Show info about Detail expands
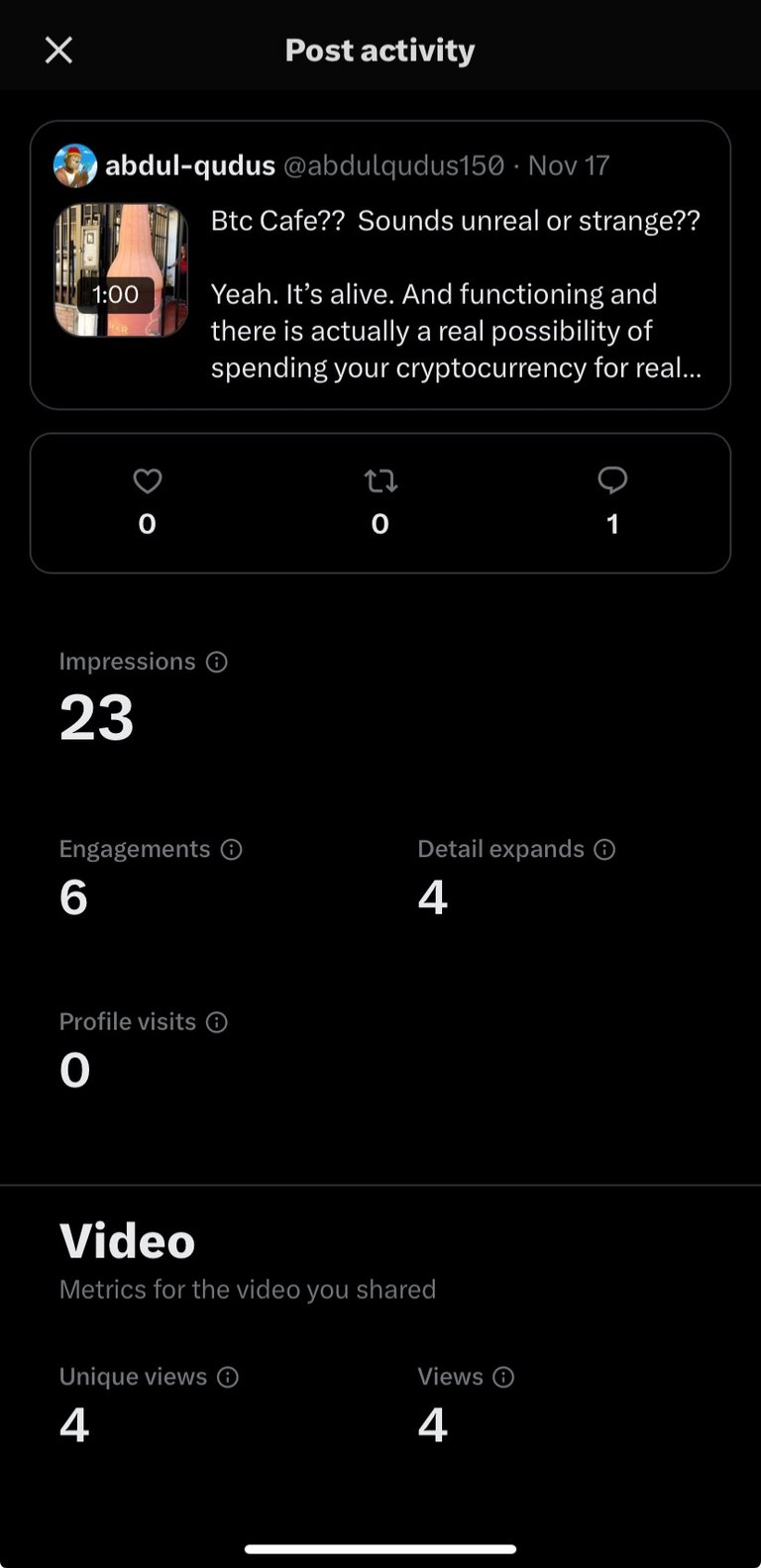The height and width of the screenshot is (1568, 761). [604, 850]
